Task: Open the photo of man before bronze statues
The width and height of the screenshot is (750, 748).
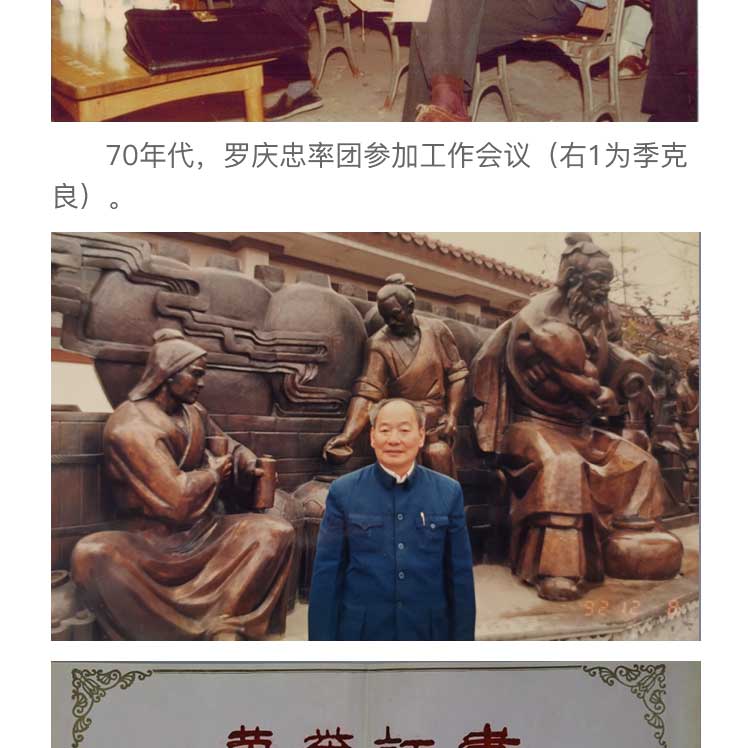Action: coord(375,436)
